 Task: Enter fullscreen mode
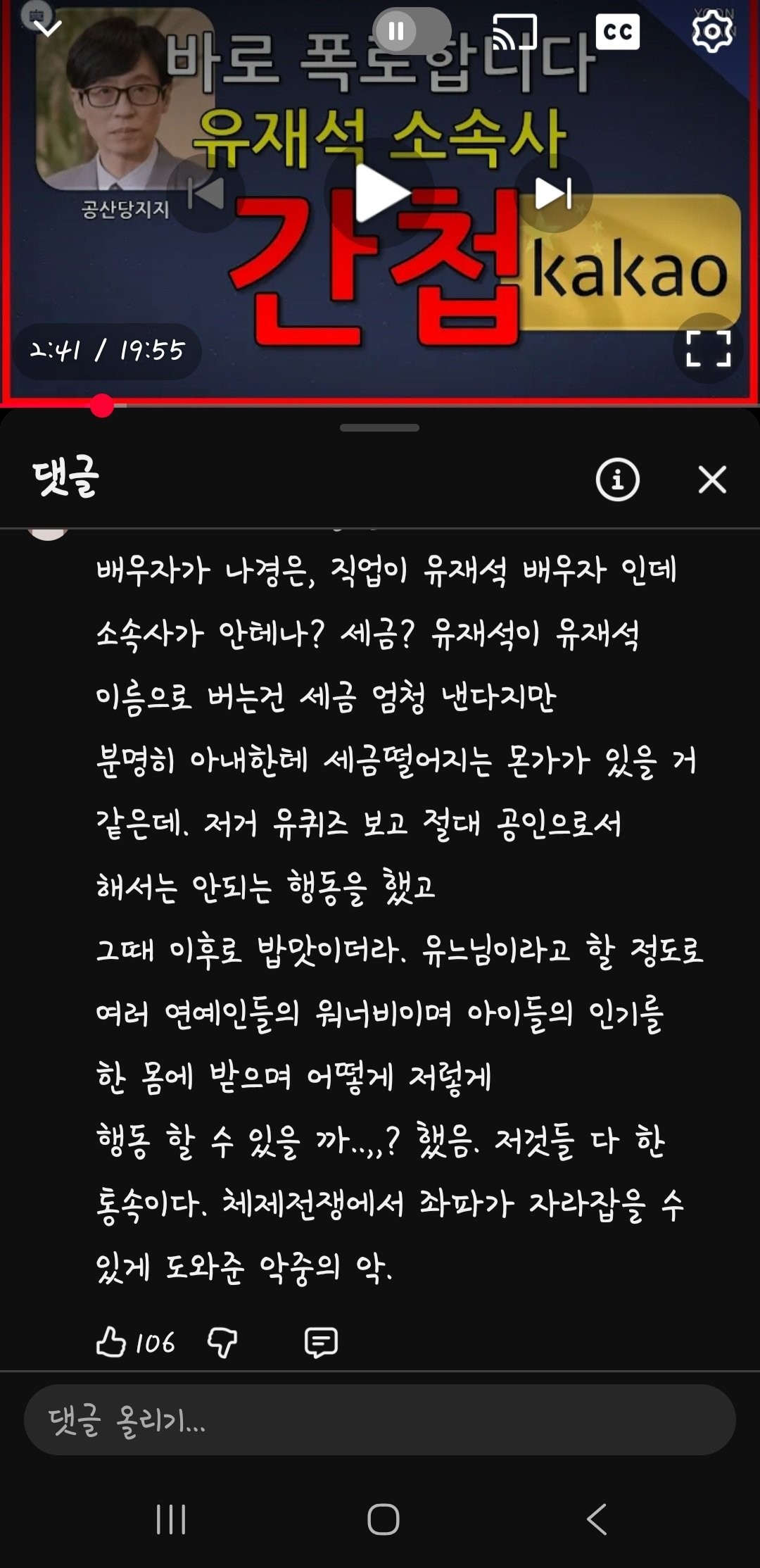coord(708,349)
